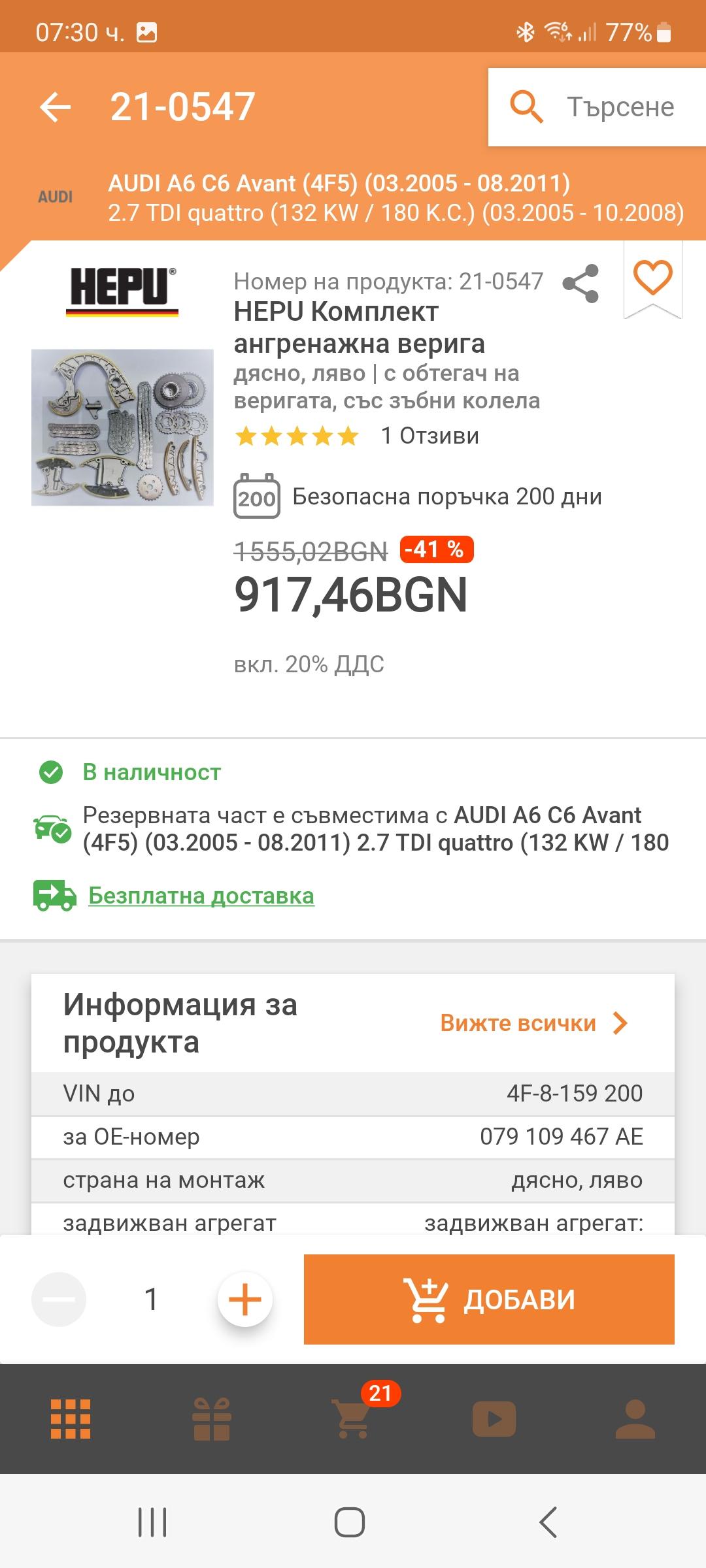Open the Безплатна доставка link
Screen dimensions: 706x1568
[x=201, y=895]
